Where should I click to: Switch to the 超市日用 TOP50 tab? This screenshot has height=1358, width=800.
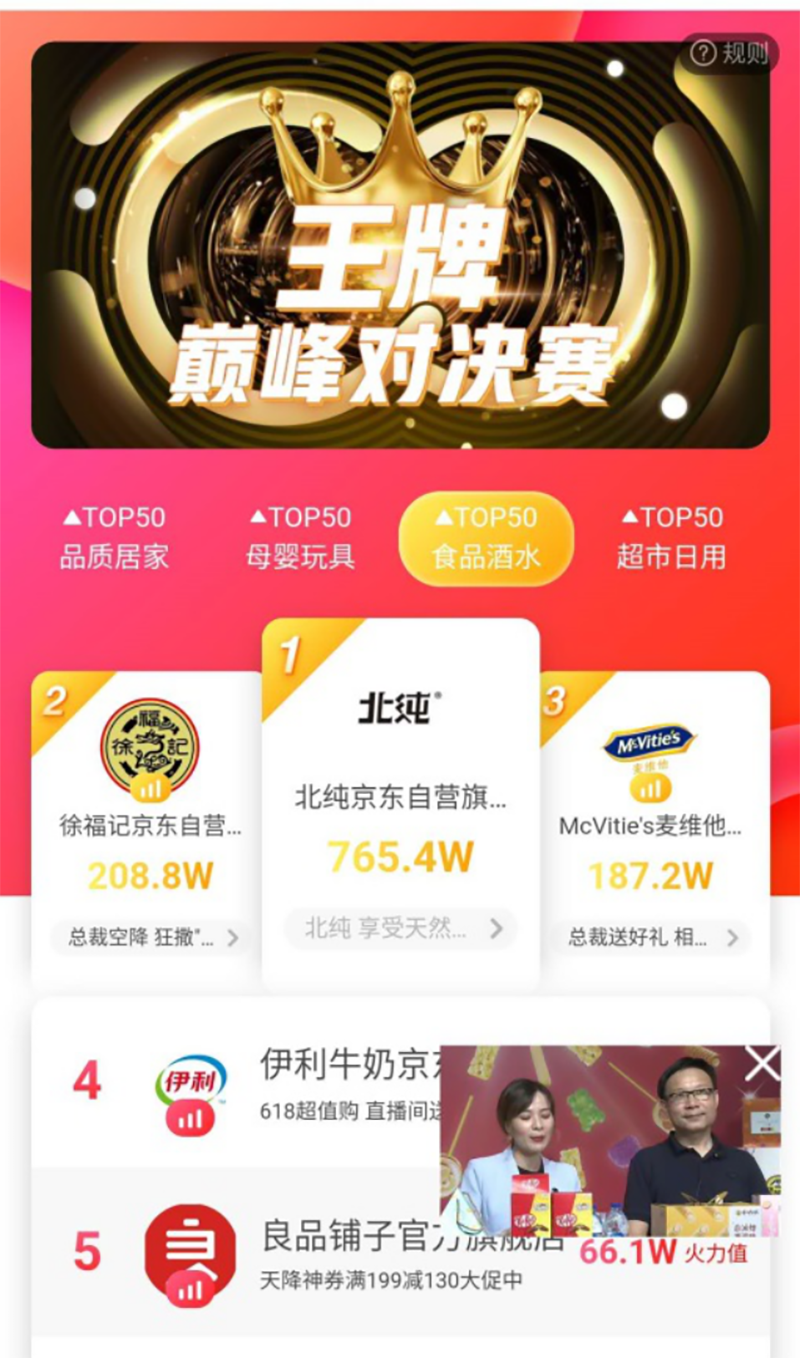click(672, 538)
